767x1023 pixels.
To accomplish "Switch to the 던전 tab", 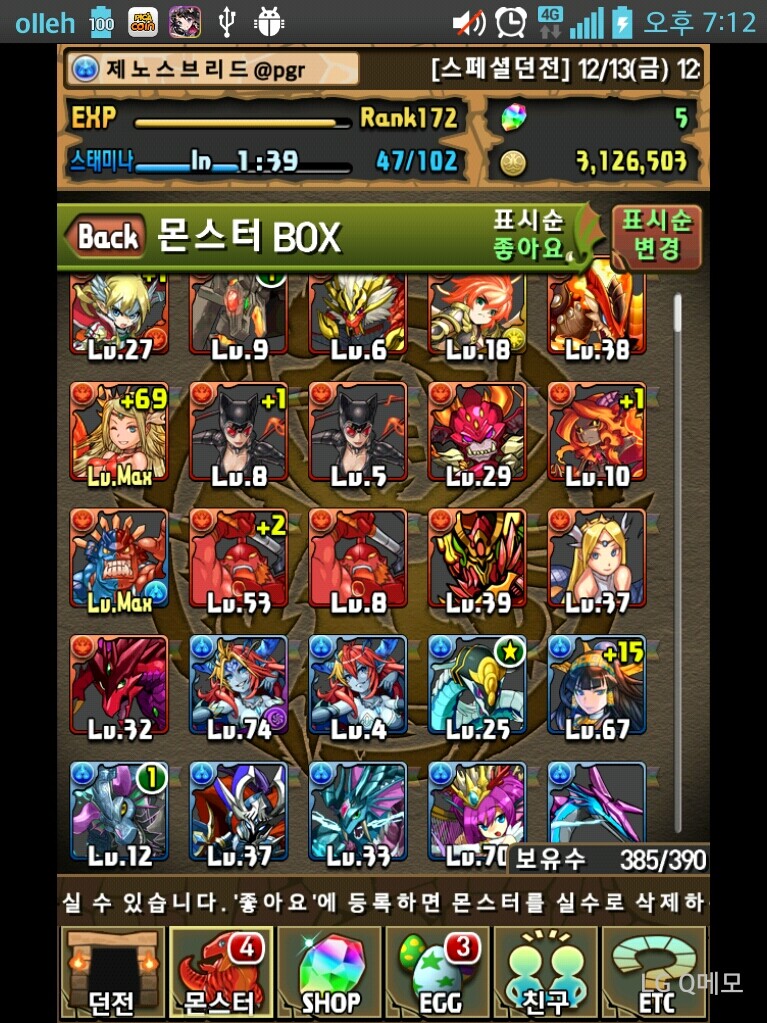I will pos(111,972).
